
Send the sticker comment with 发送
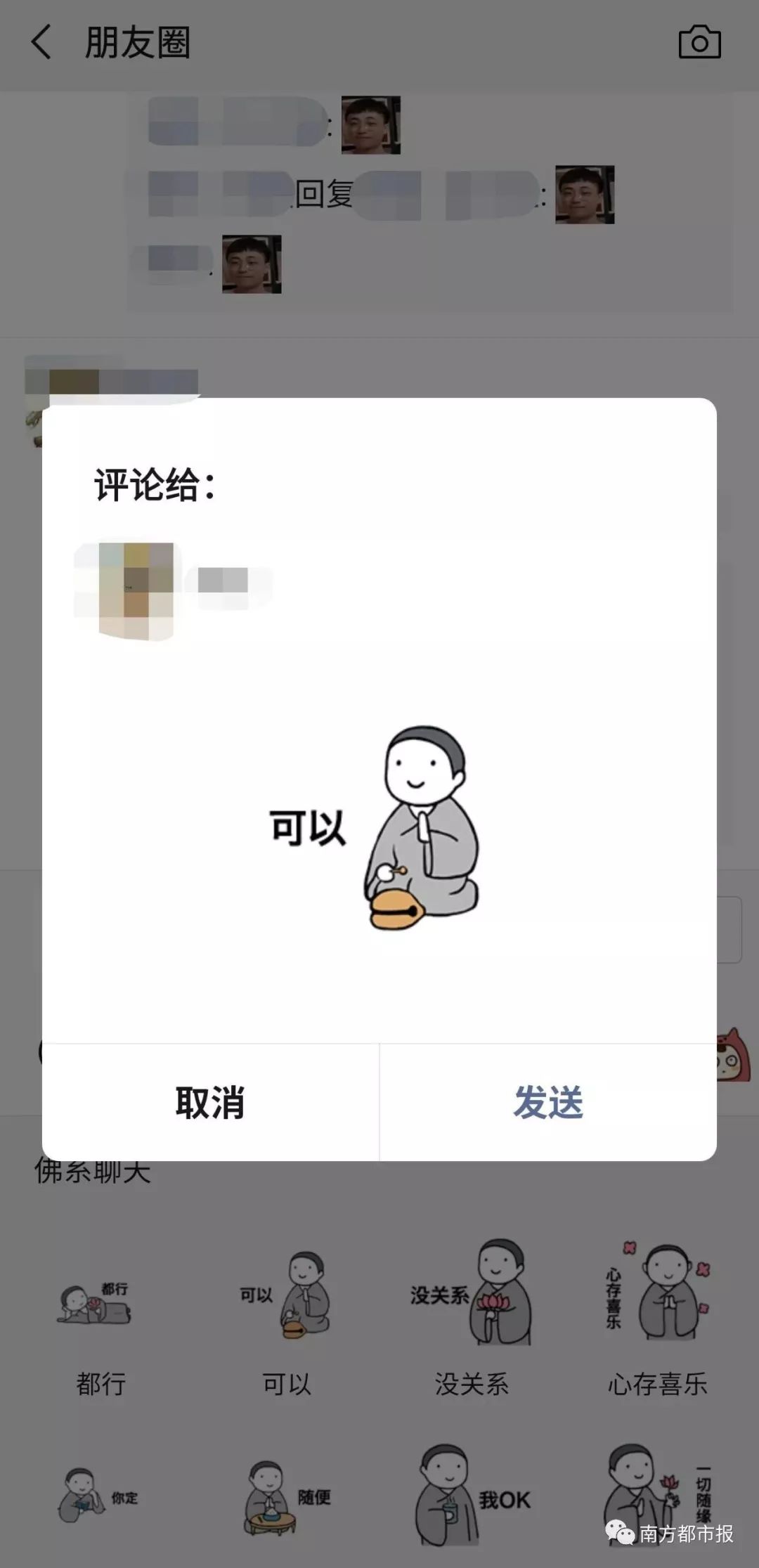coord(548,1102)
